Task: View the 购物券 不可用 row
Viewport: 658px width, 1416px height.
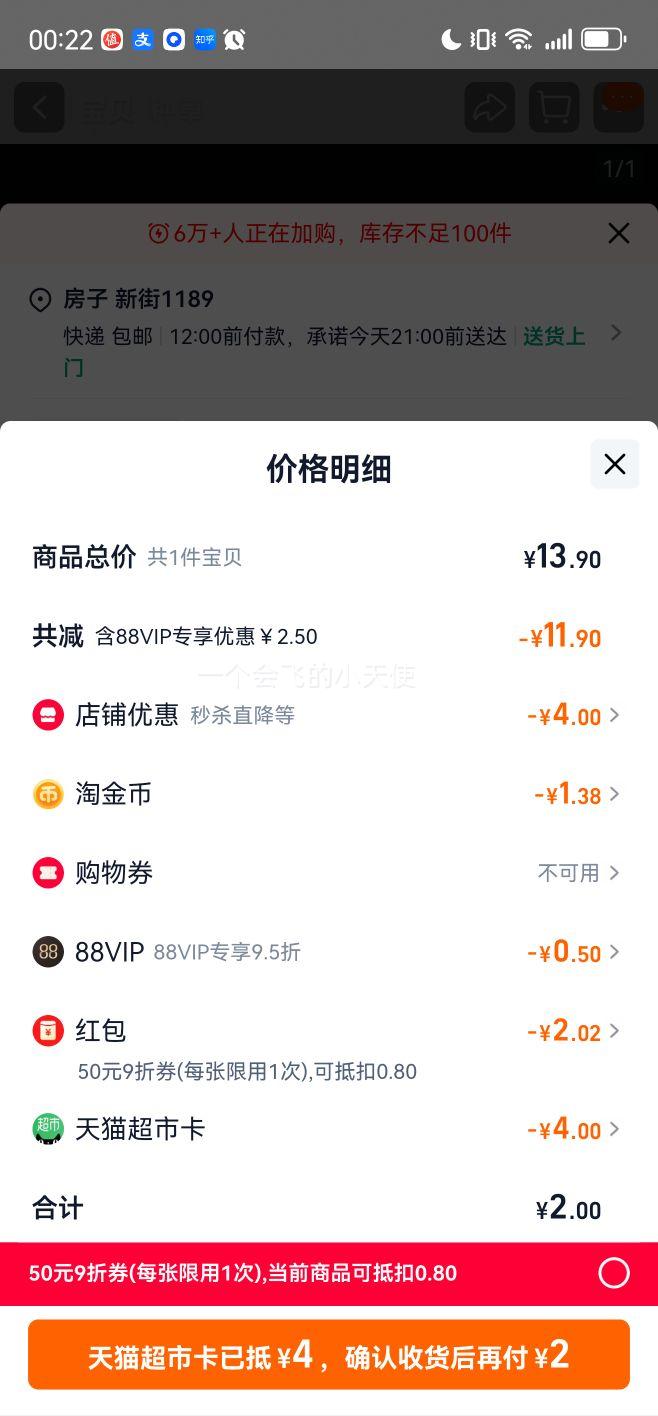Action: [329, 873]
